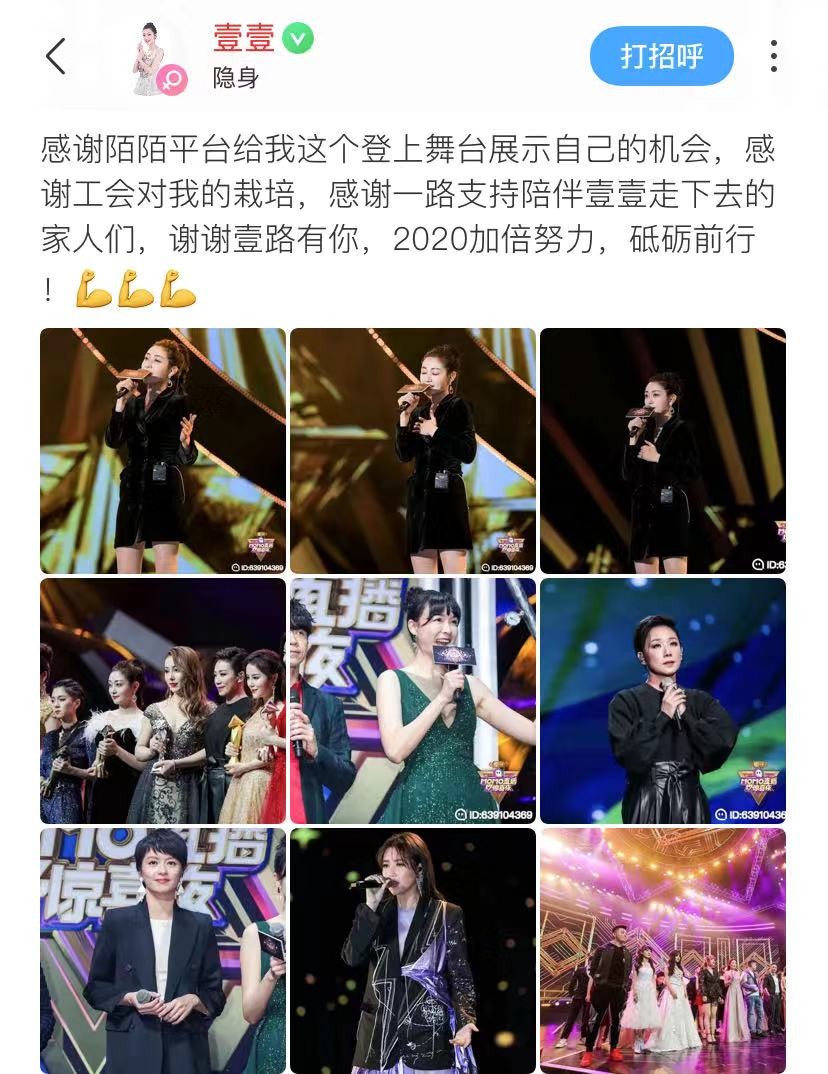
Task: Open the three-dot overflow menu
Action: tap(773, 56)
